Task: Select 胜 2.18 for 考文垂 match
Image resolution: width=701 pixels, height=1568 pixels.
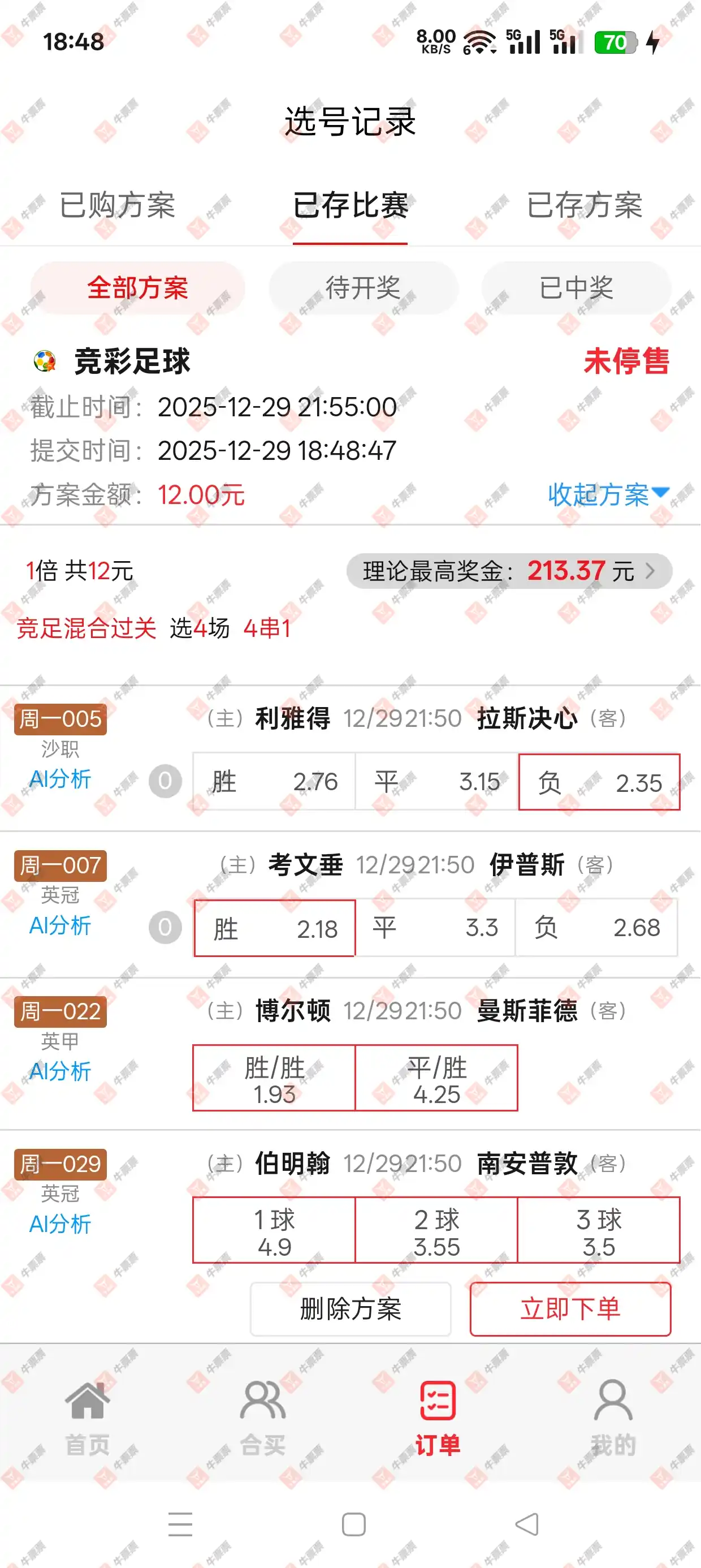Action: (x=274, y=928)
